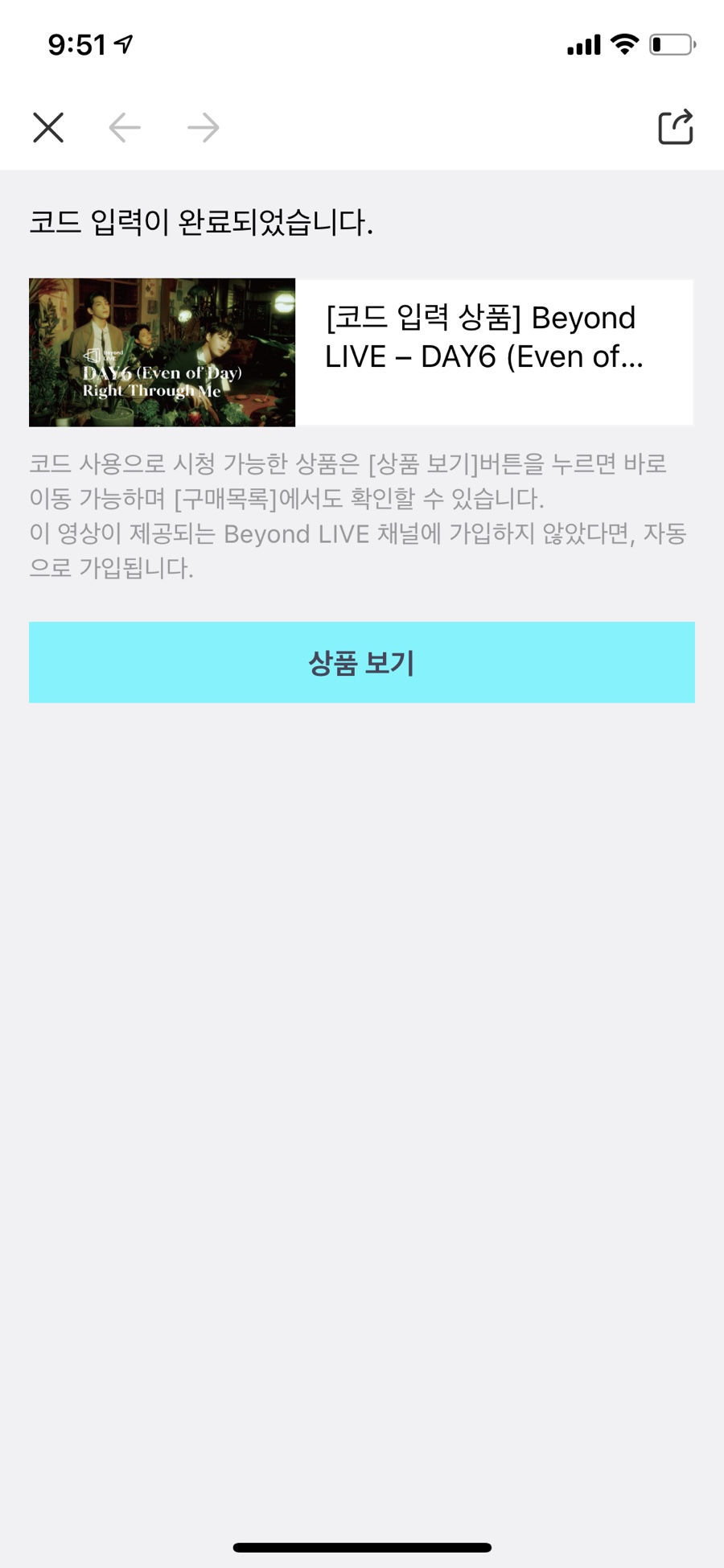Go forward to the next page

tap(203, 127)
